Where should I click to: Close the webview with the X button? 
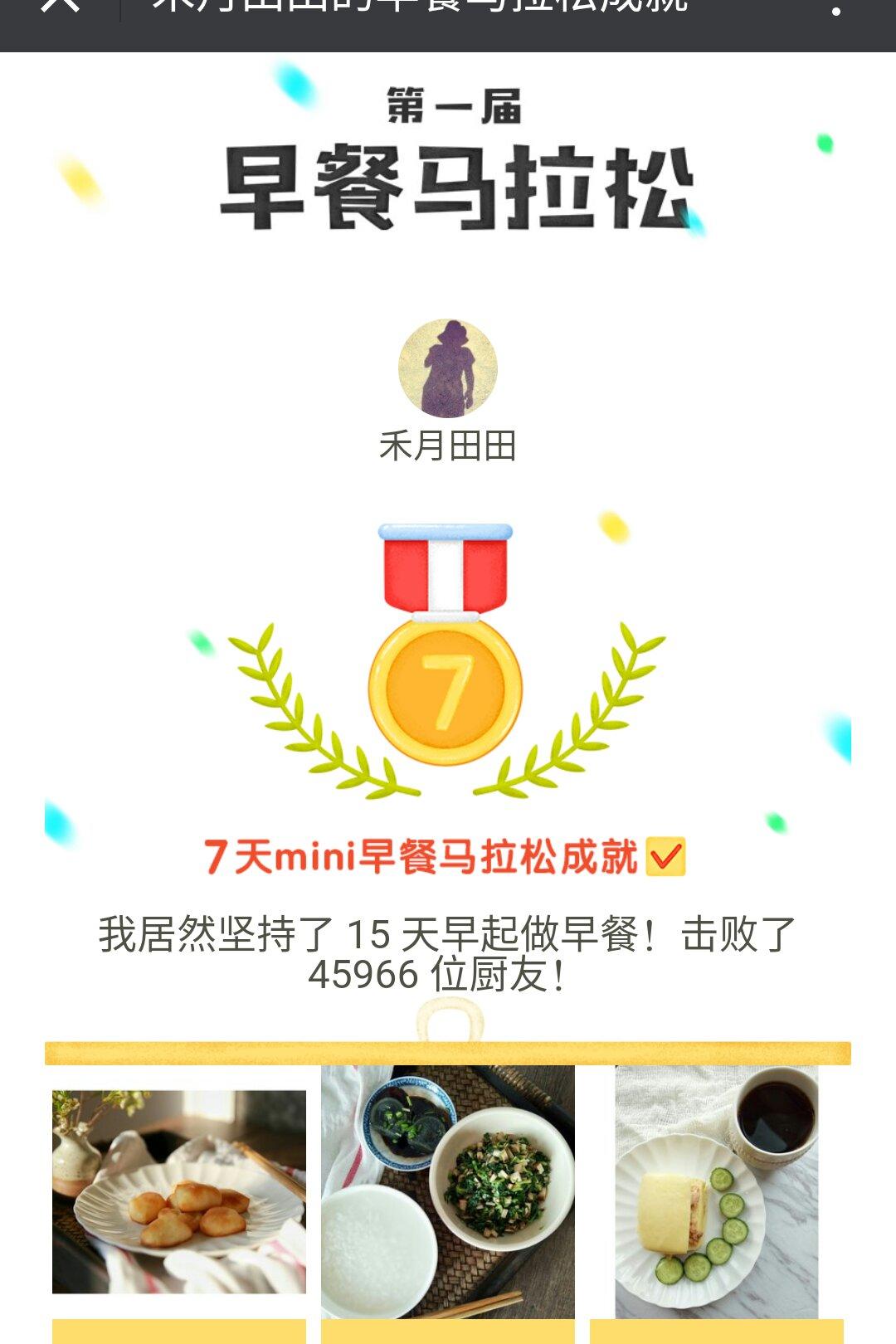coord(61,5)
